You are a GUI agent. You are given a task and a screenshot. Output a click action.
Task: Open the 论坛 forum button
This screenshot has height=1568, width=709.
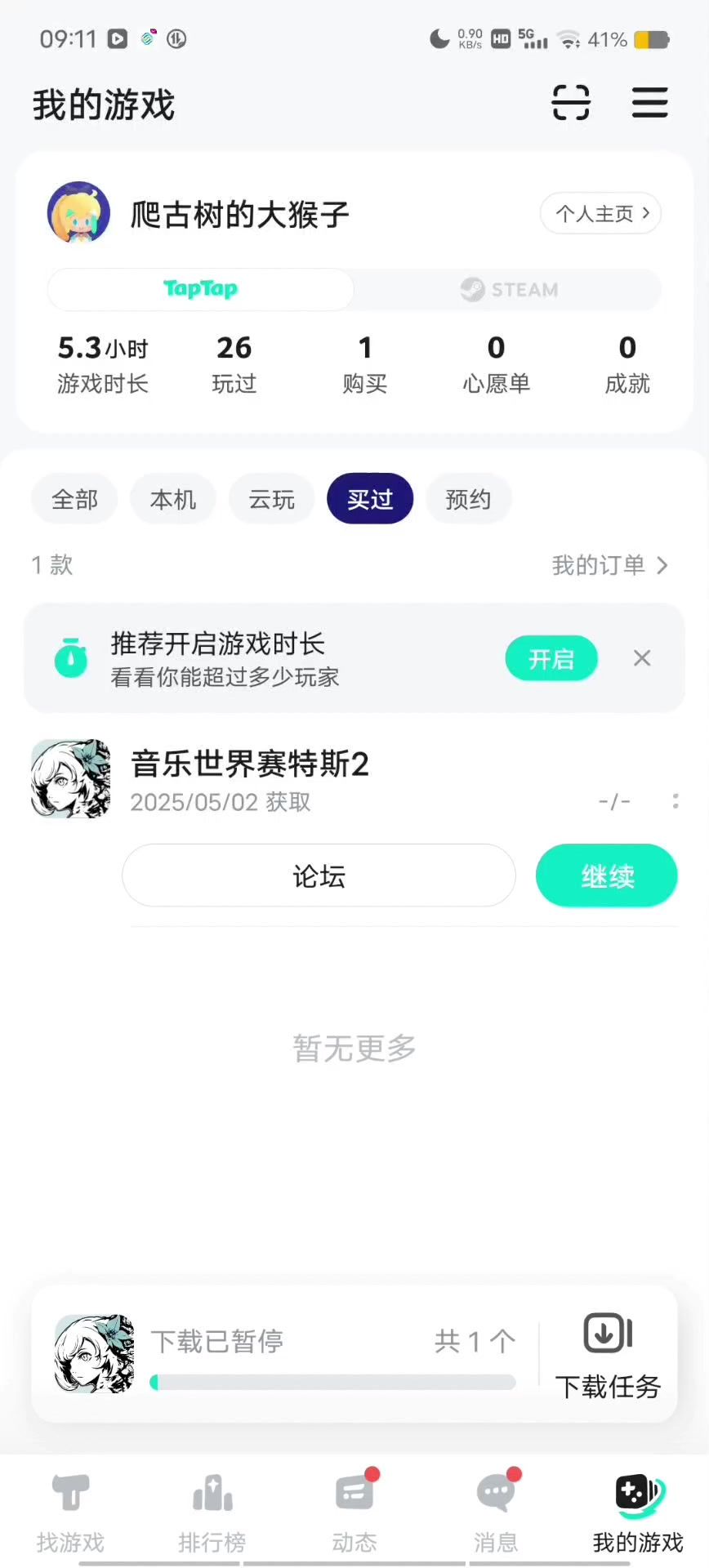click(319, 876)
